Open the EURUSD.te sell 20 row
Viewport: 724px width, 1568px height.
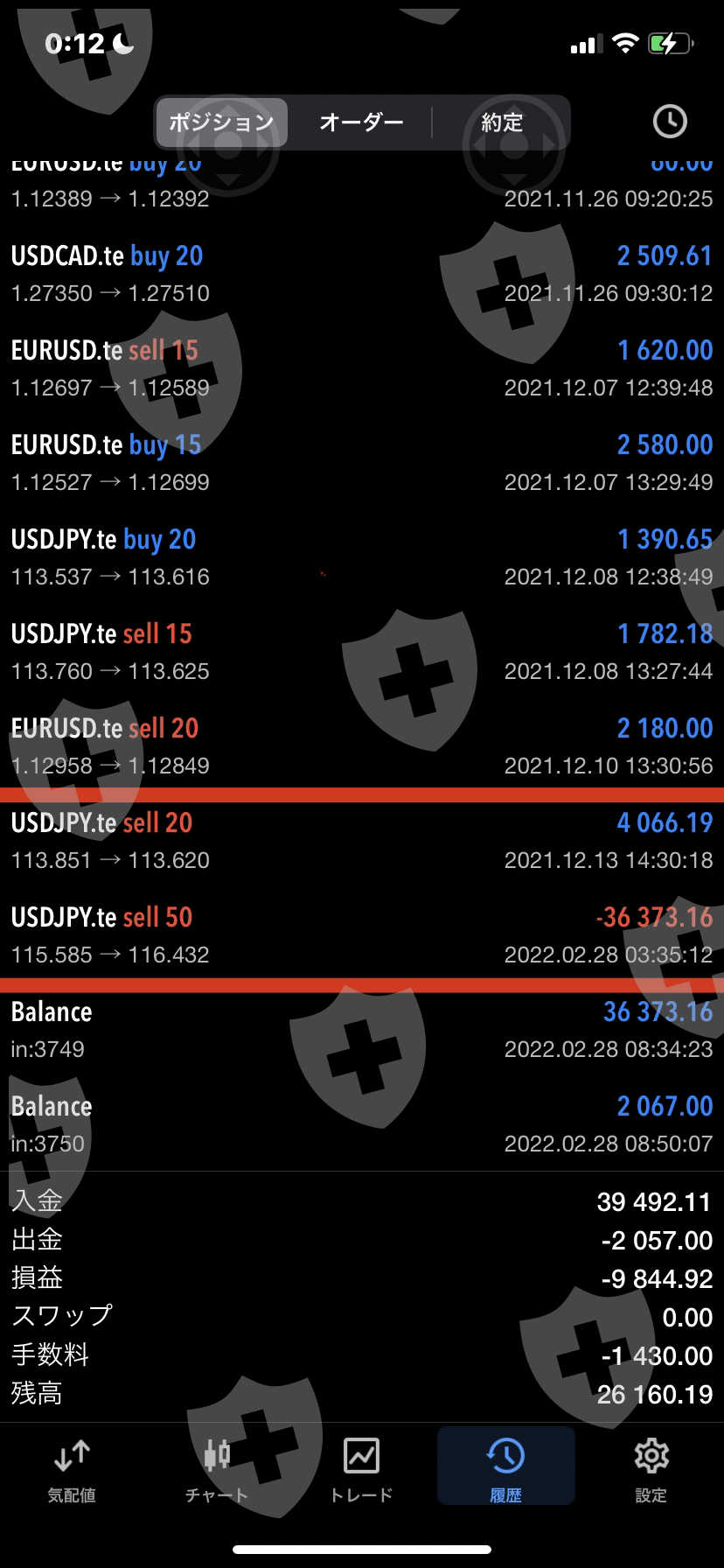coord(362,745)
